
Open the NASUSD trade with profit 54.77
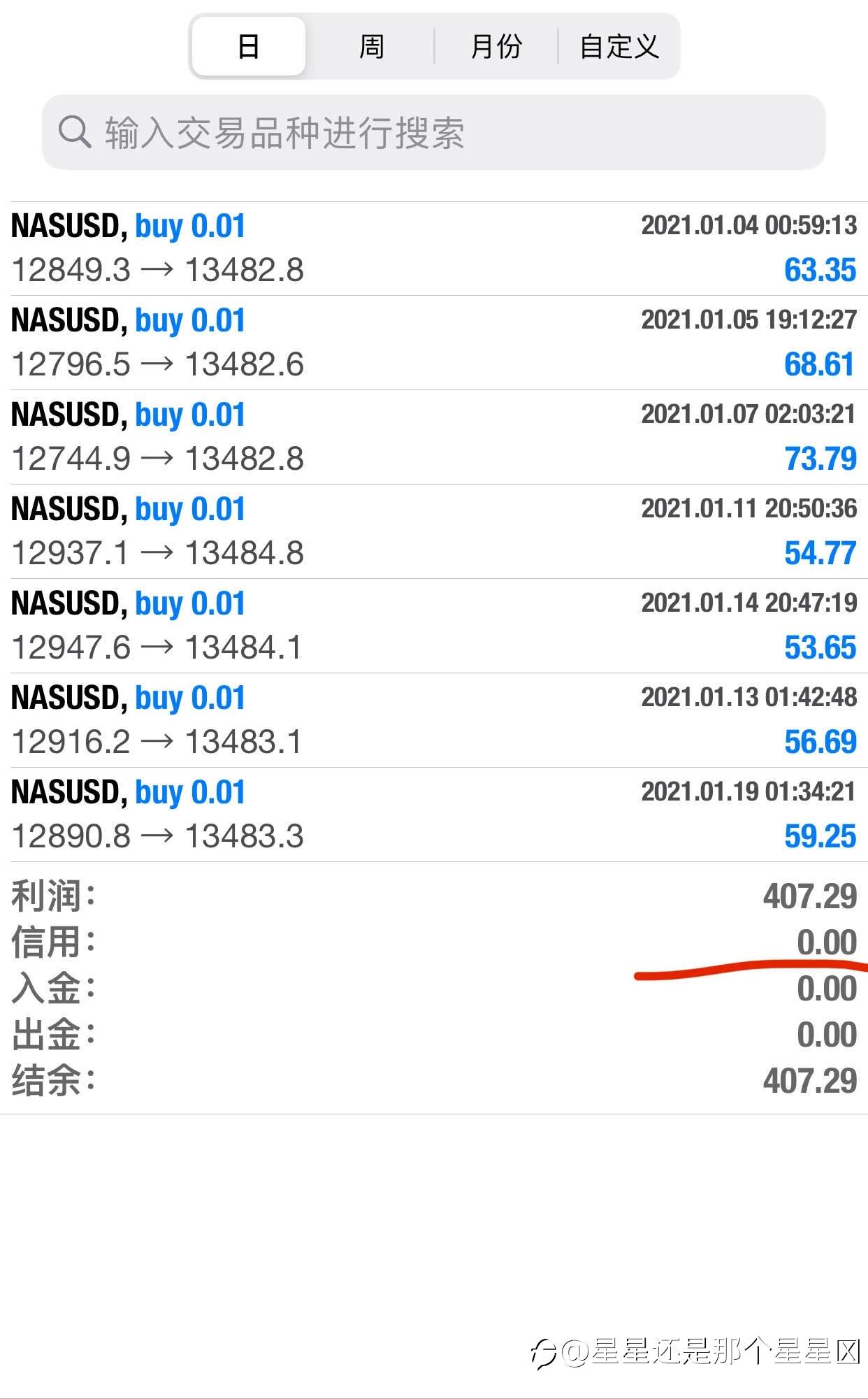434,531
